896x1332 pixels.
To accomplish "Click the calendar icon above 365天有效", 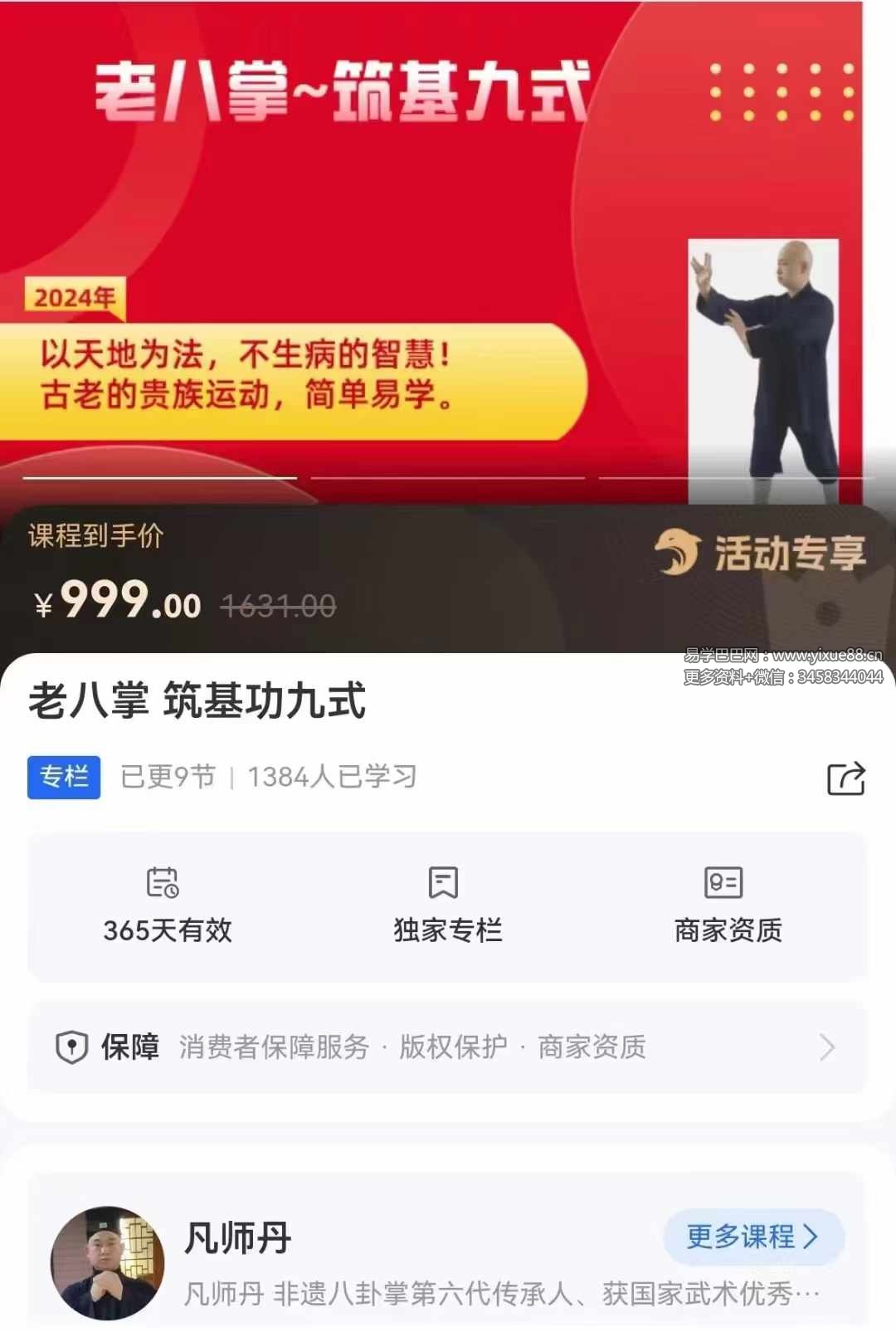I will (x=163, y=882).
